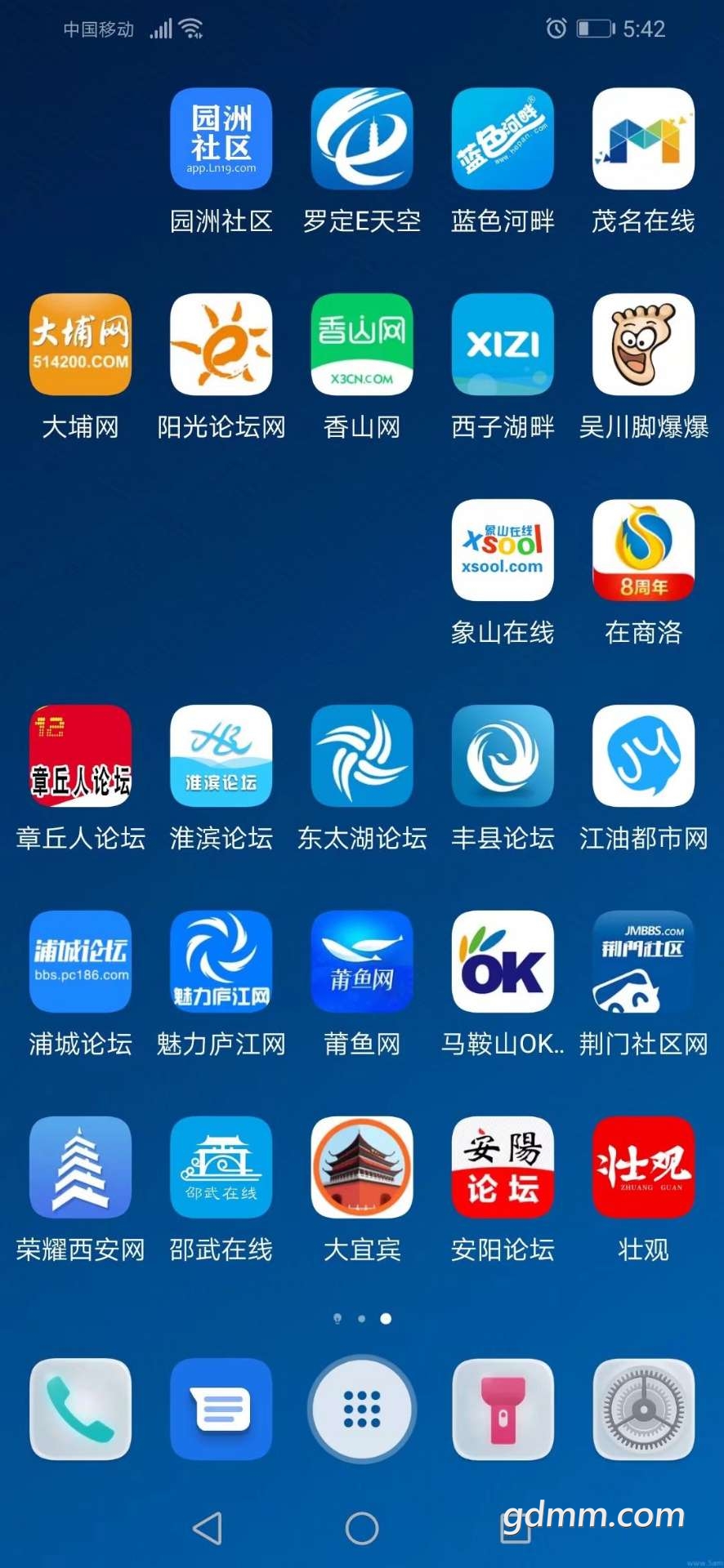Tap the 吴川脚爆爆 app icon
The height and width of the screenshot is (1568, 724).
[x=643, y=345]
